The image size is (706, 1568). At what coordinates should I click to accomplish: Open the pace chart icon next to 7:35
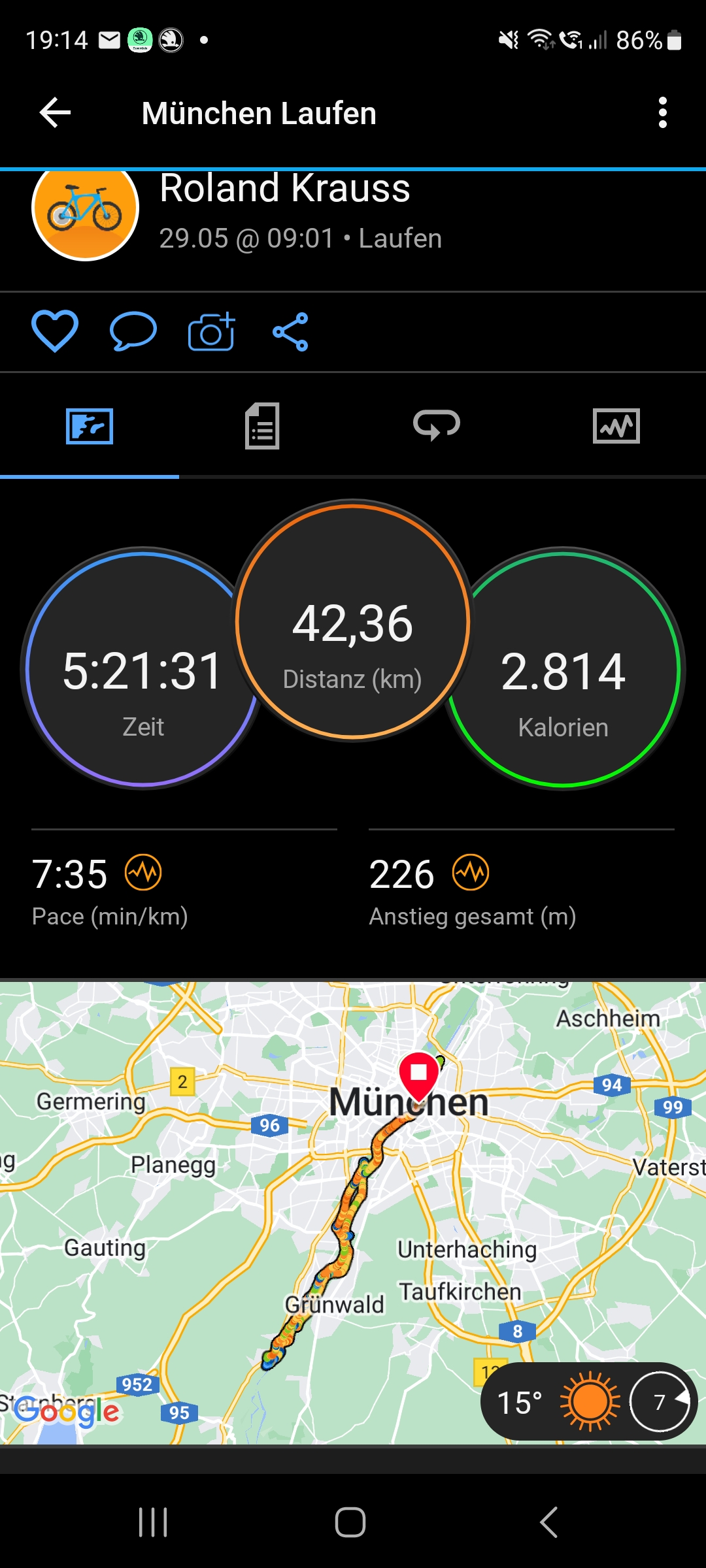click(x=144, y=872)
